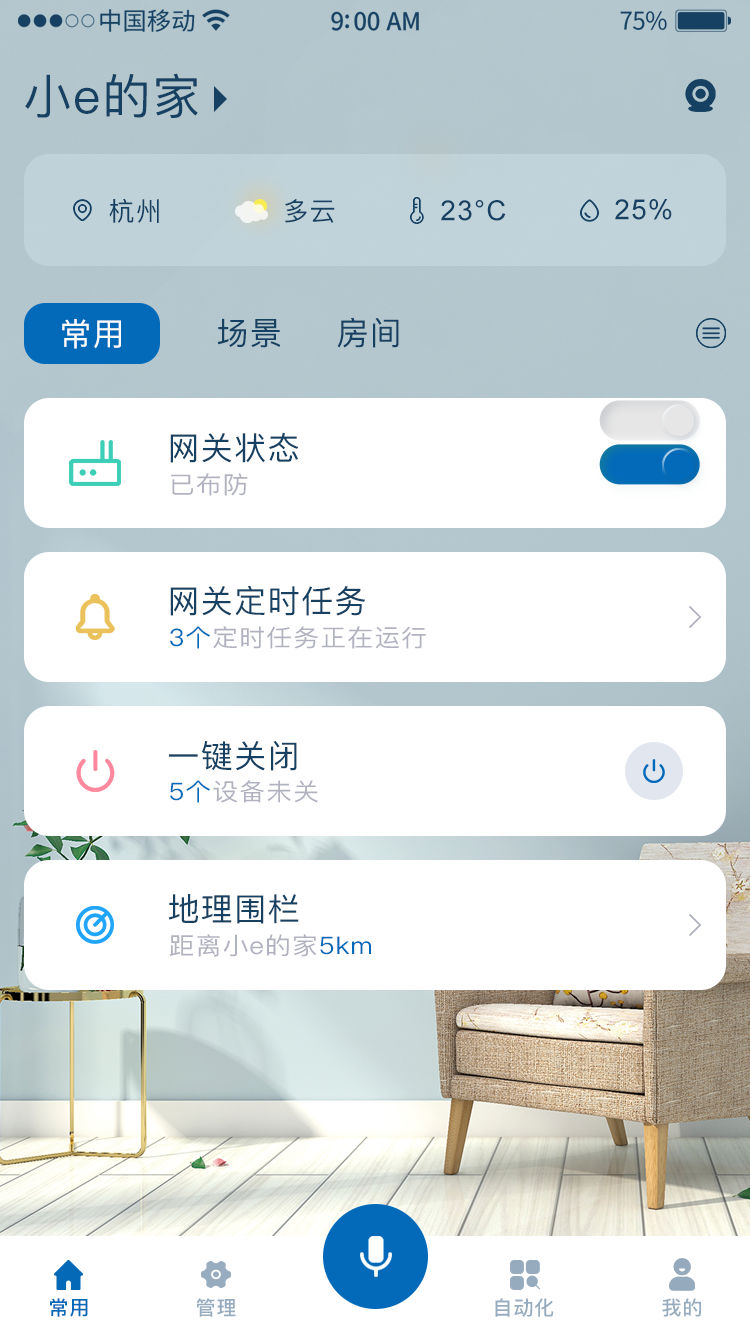Open the list view icon beside the tabs
Screen dimensions: 750x1334
[x=710, y=333]
